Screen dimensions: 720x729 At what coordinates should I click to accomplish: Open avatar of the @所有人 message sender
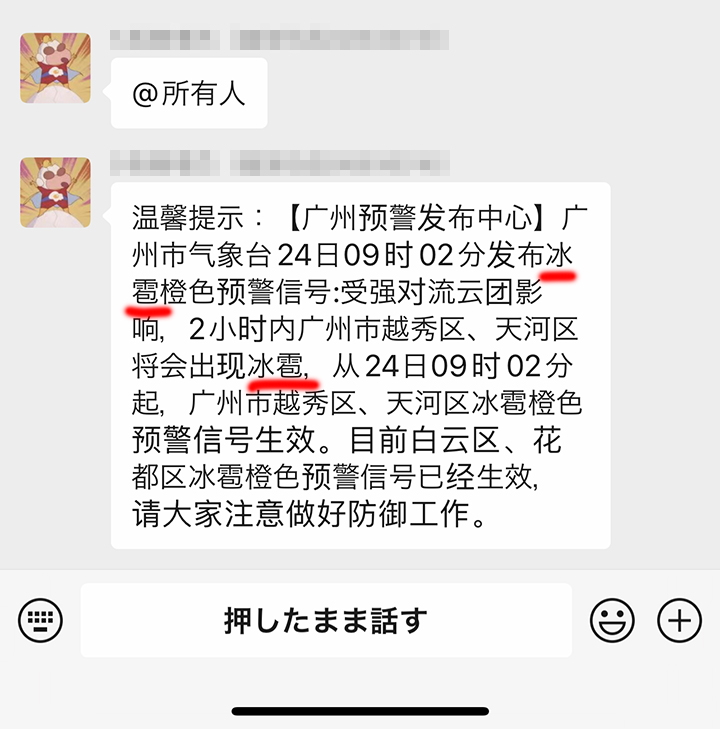(56, 67)
